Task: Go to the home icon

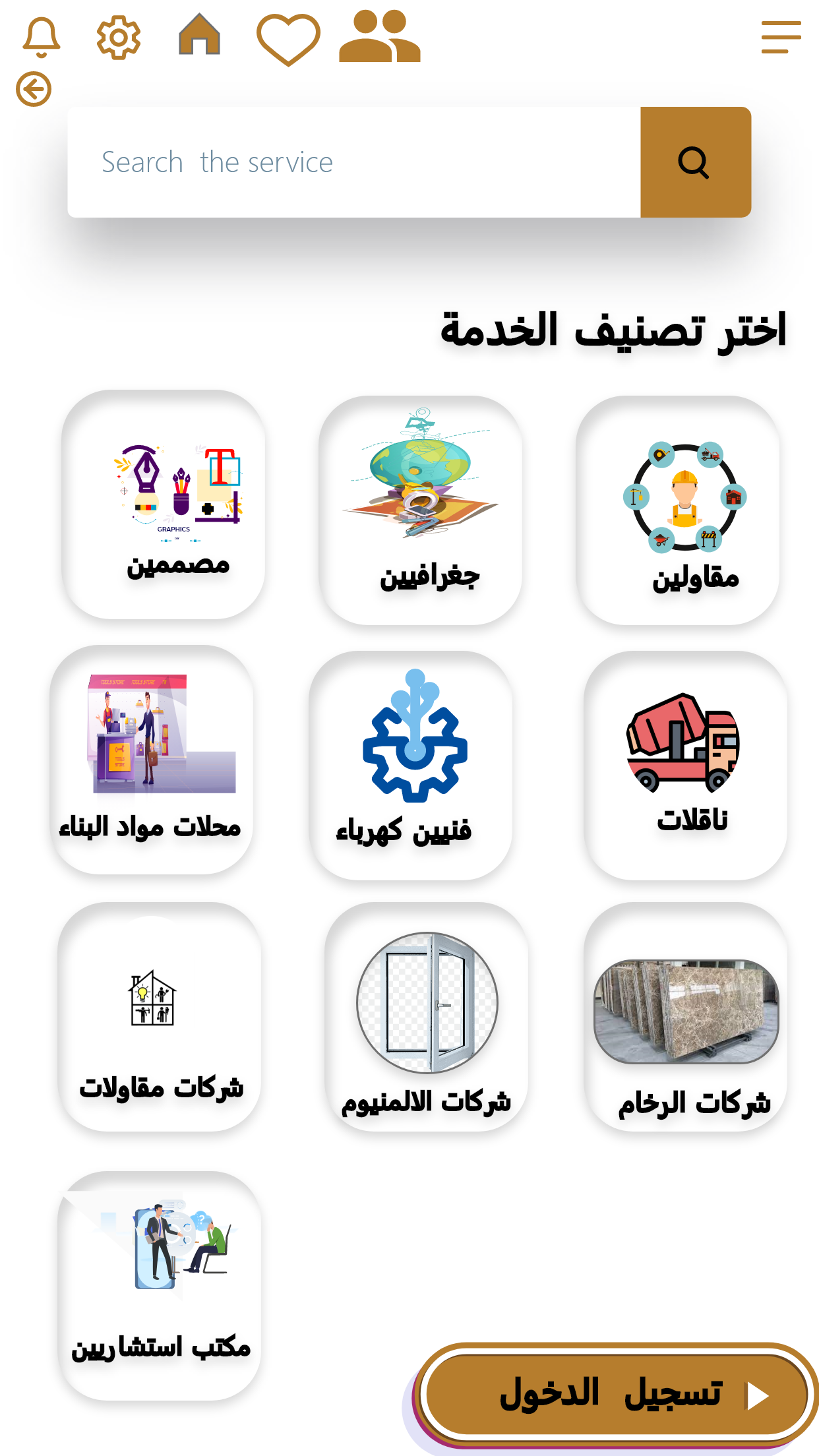Action: click(x=199, y=35)
